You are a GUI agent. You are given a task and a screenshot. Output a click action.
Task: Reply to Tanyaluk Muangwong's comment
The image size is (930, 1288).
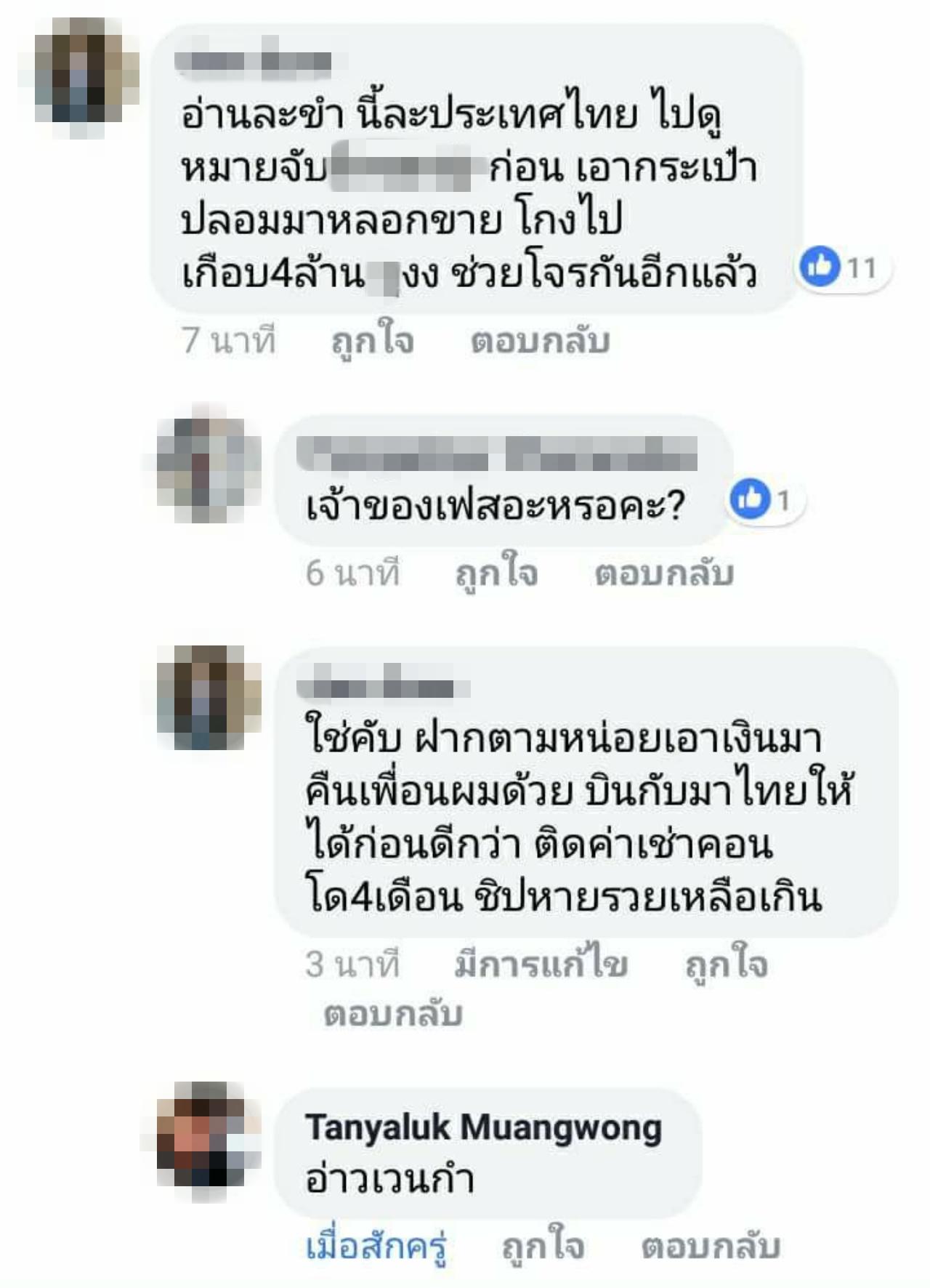(710, 1246)
